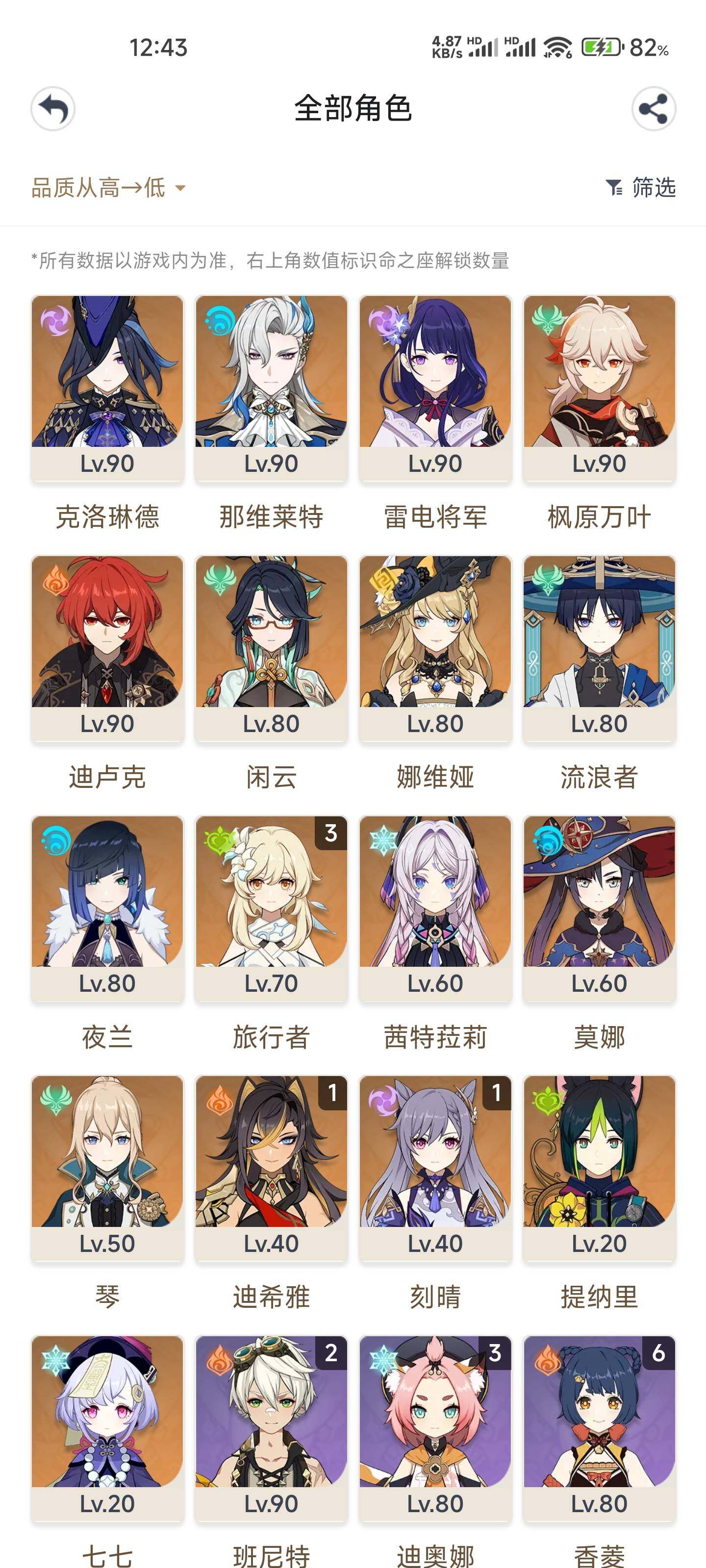View the 流浪者 character card
Image resolution: width=706 pixels, height=1568 pixels.
coord(599,648)
